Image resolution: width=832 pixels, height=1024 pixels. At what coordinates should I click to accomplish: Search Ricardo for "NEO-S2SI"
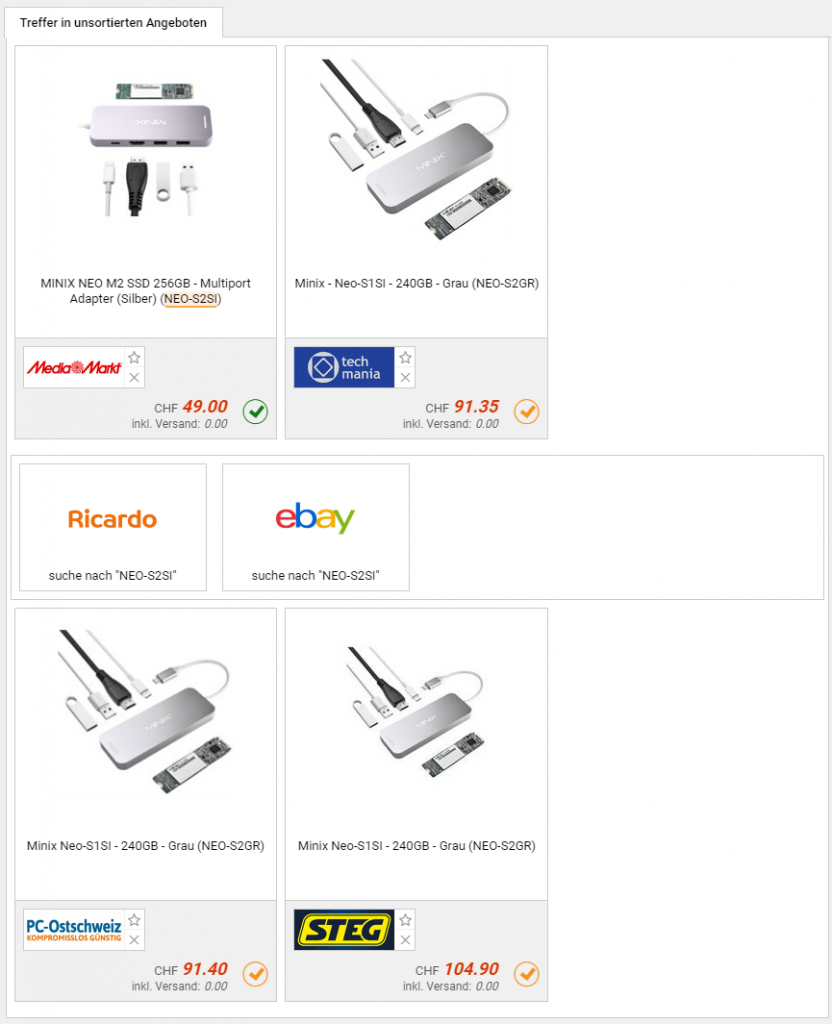click(113, 527)
